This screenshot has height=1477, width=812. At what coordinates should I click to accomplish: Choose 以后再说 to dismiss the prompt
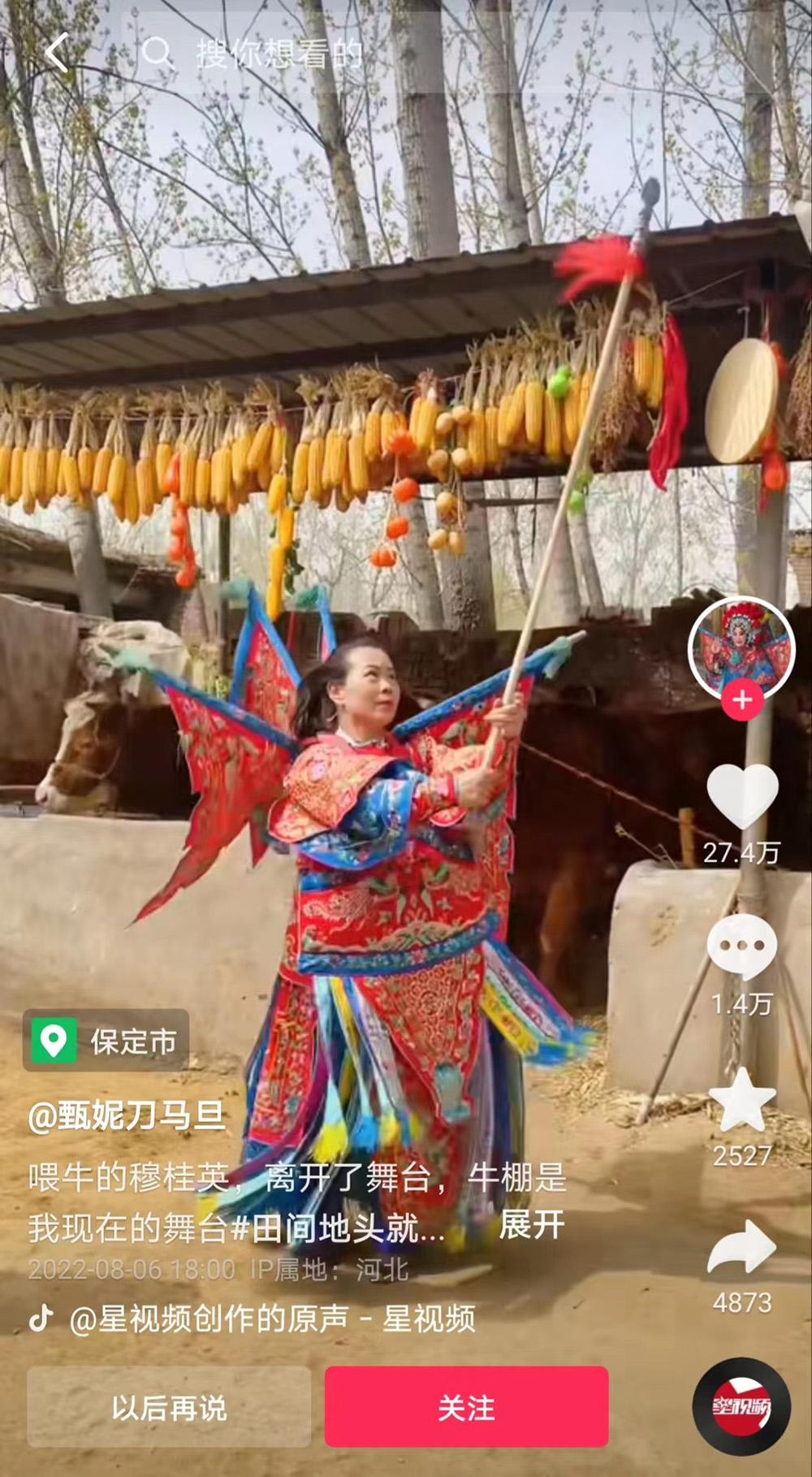tap(169, 1407)
